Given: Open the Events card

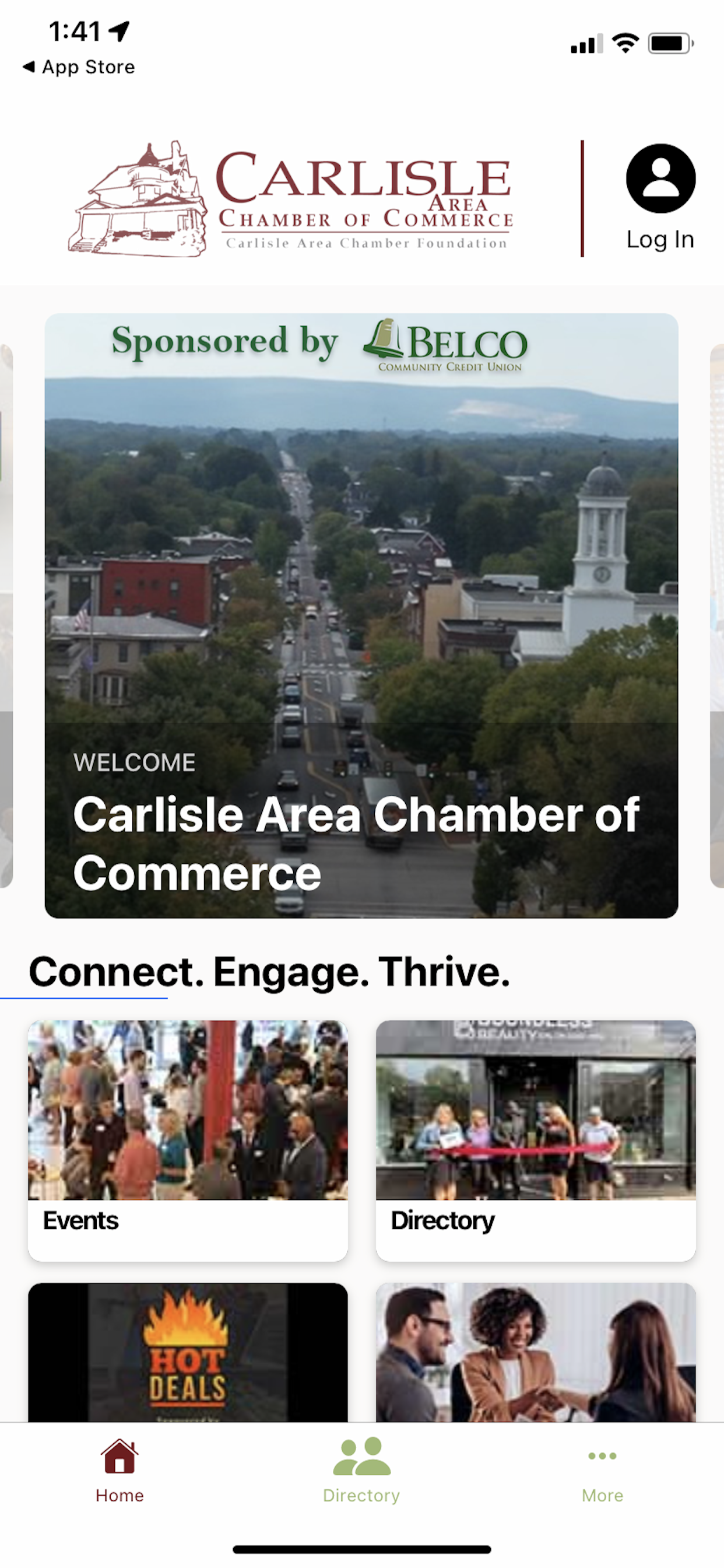Looking at the screenshot, I should (188, 1140).
